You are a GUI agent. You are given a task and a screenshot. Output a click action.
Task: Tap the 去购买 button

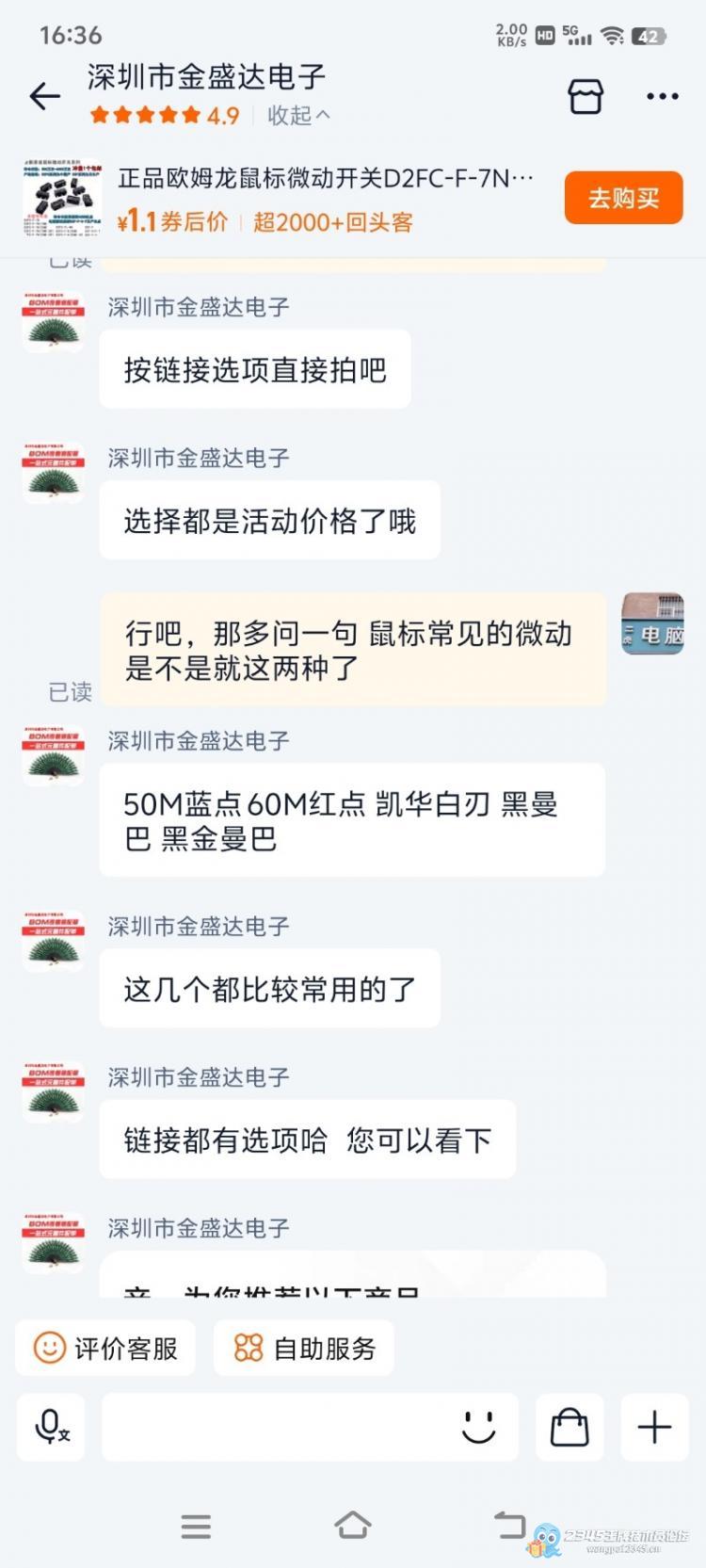click(x=623, y=198)
